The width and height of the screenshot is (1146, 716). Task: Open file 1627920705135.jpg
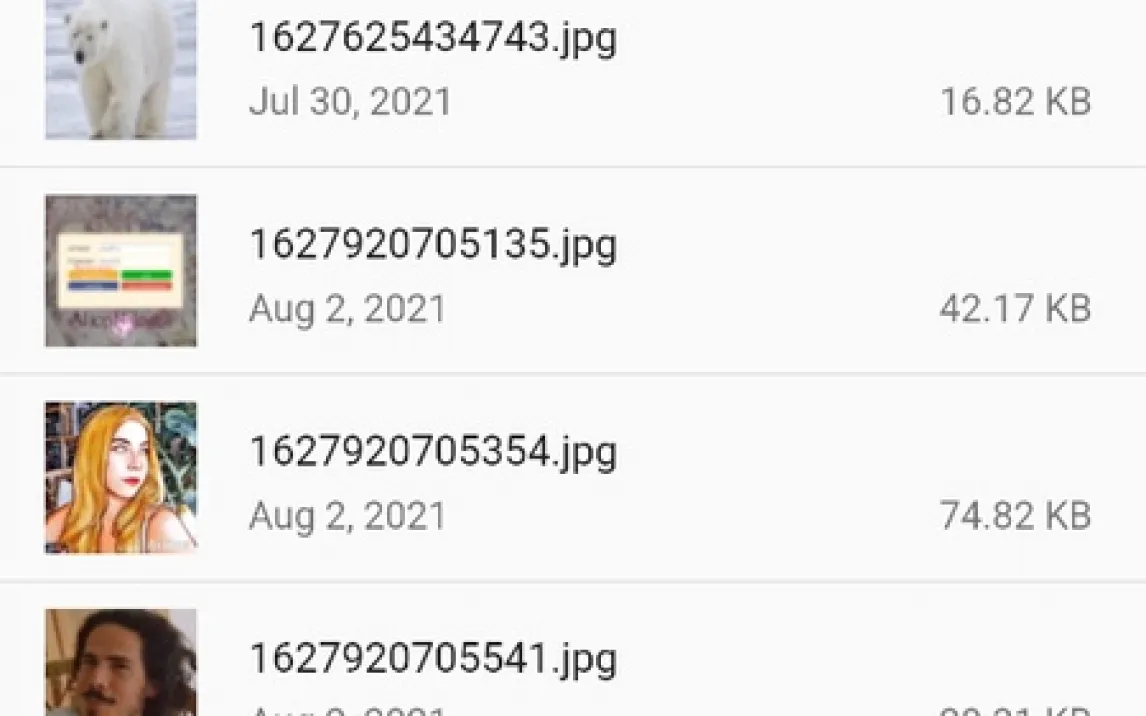(x=573, y=271)
